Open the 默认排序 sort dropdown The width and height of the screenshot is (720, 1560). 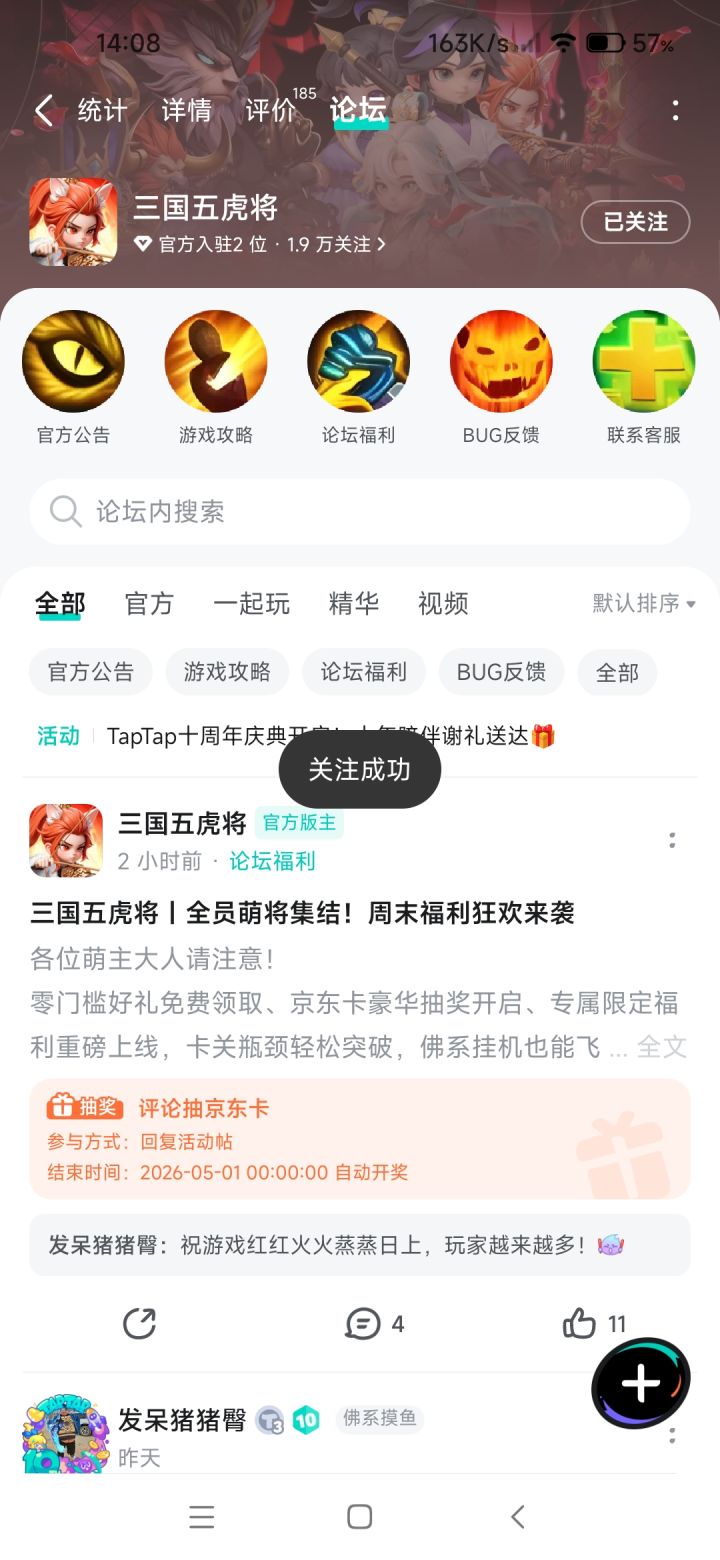pos(640,604)
